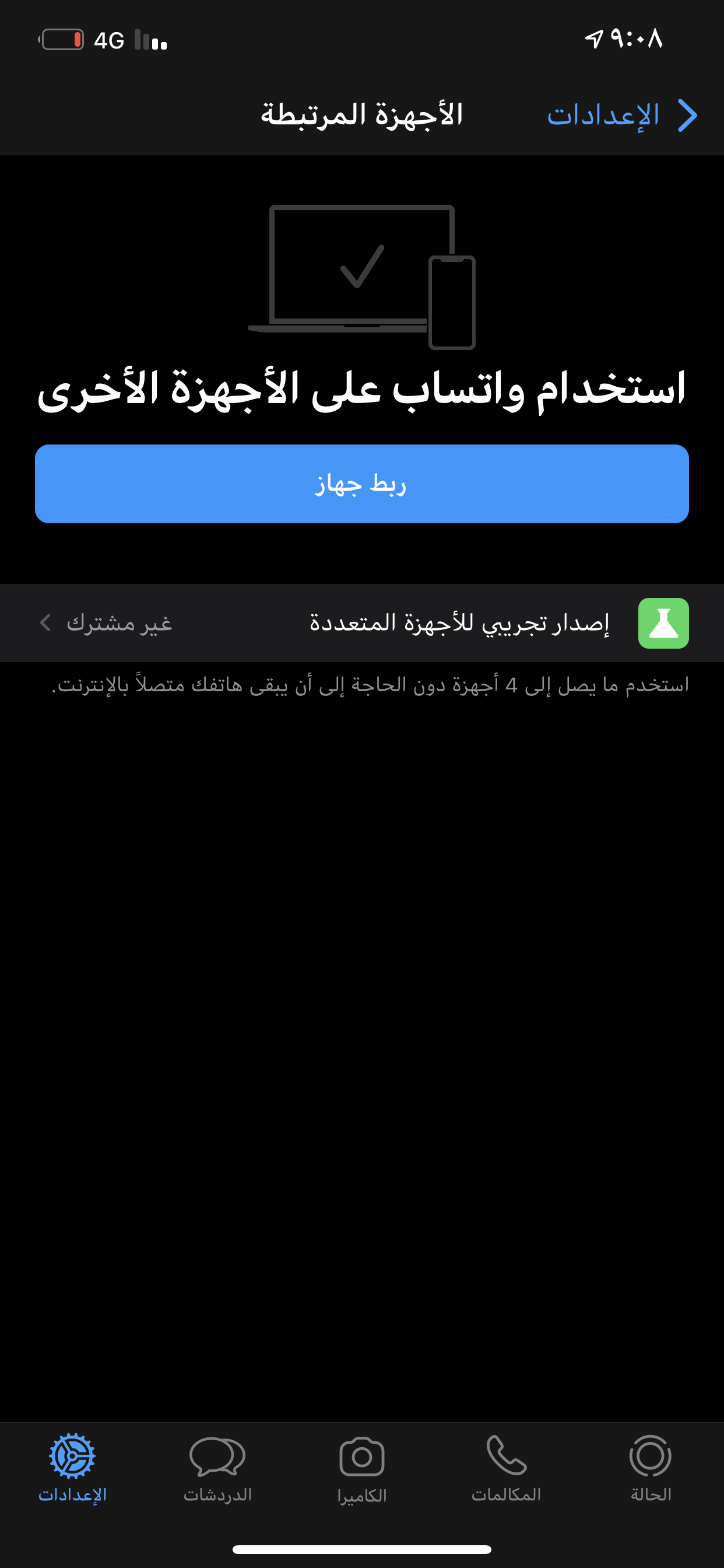This screenshot has width=724, height=1568.
Task: Select the الإعدادات tab
Action: click(x=72, y=1468)
